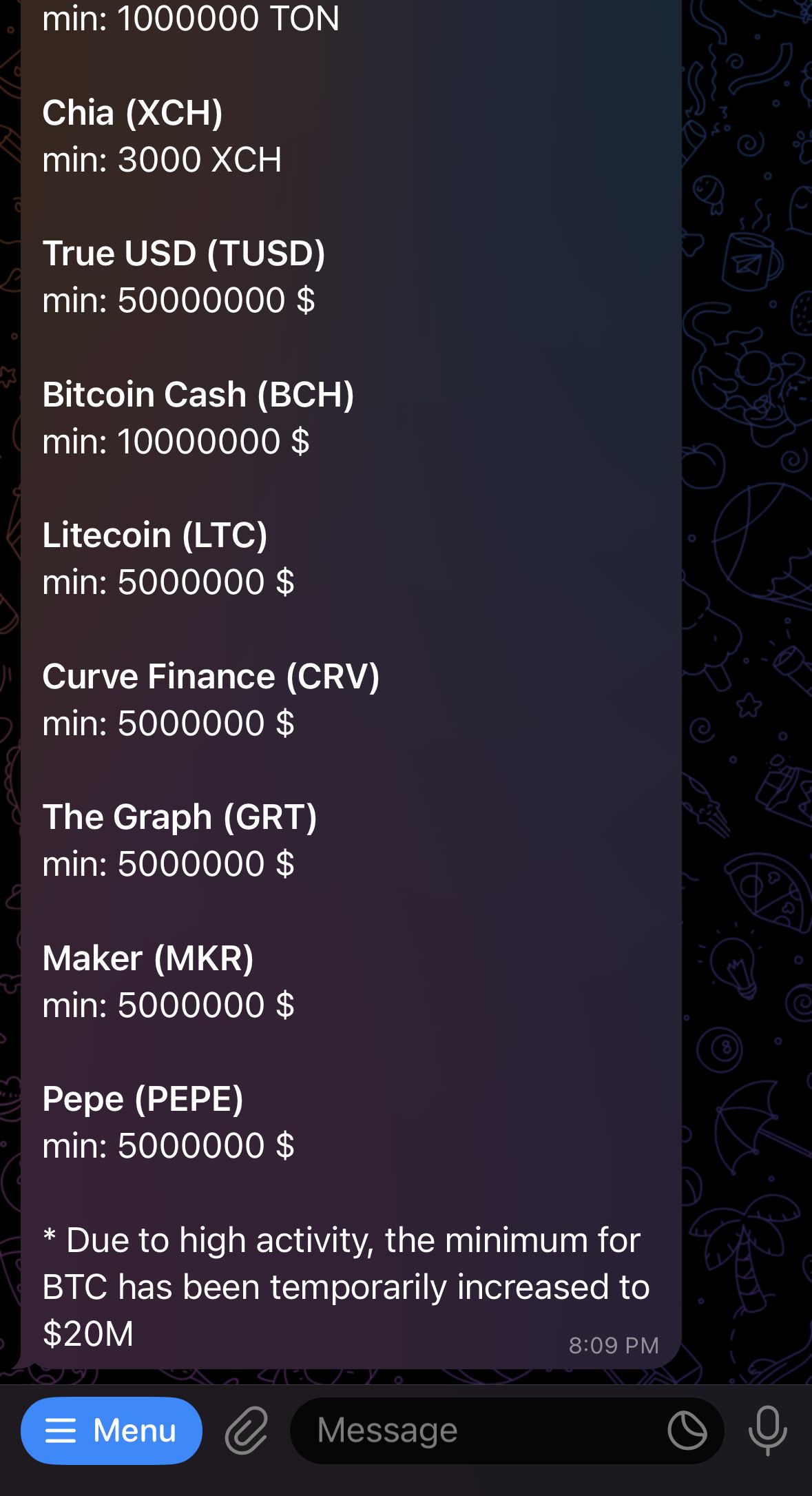
Task: Tap the message bubble with crypto minimums
Action: click(x=344, y=689)
